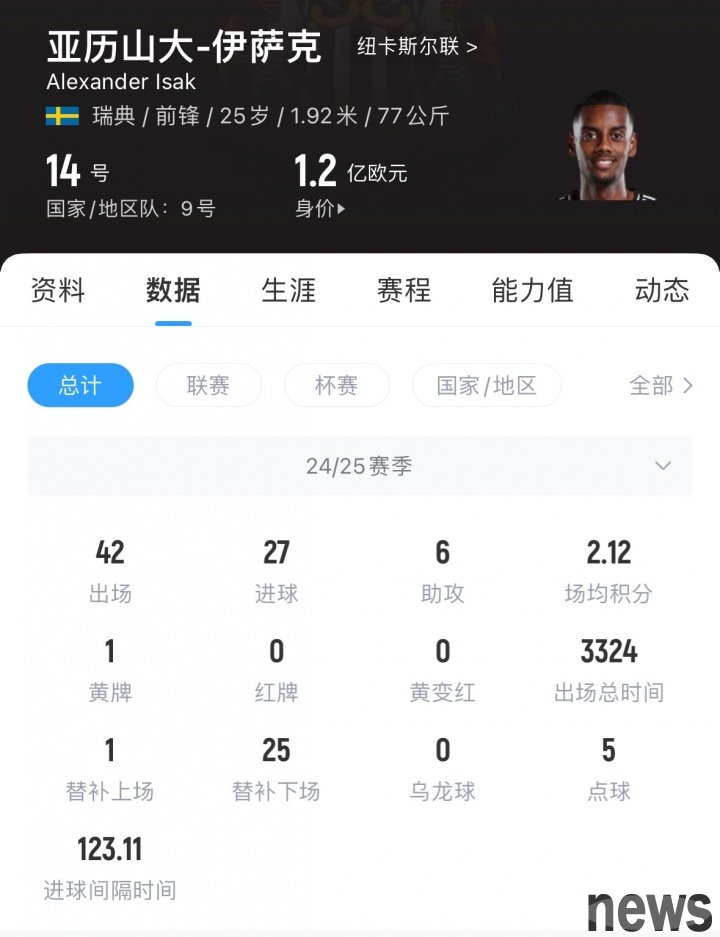Filter stats by 杯赛
This screenshot has width=720, height=937.
point(336,385)
